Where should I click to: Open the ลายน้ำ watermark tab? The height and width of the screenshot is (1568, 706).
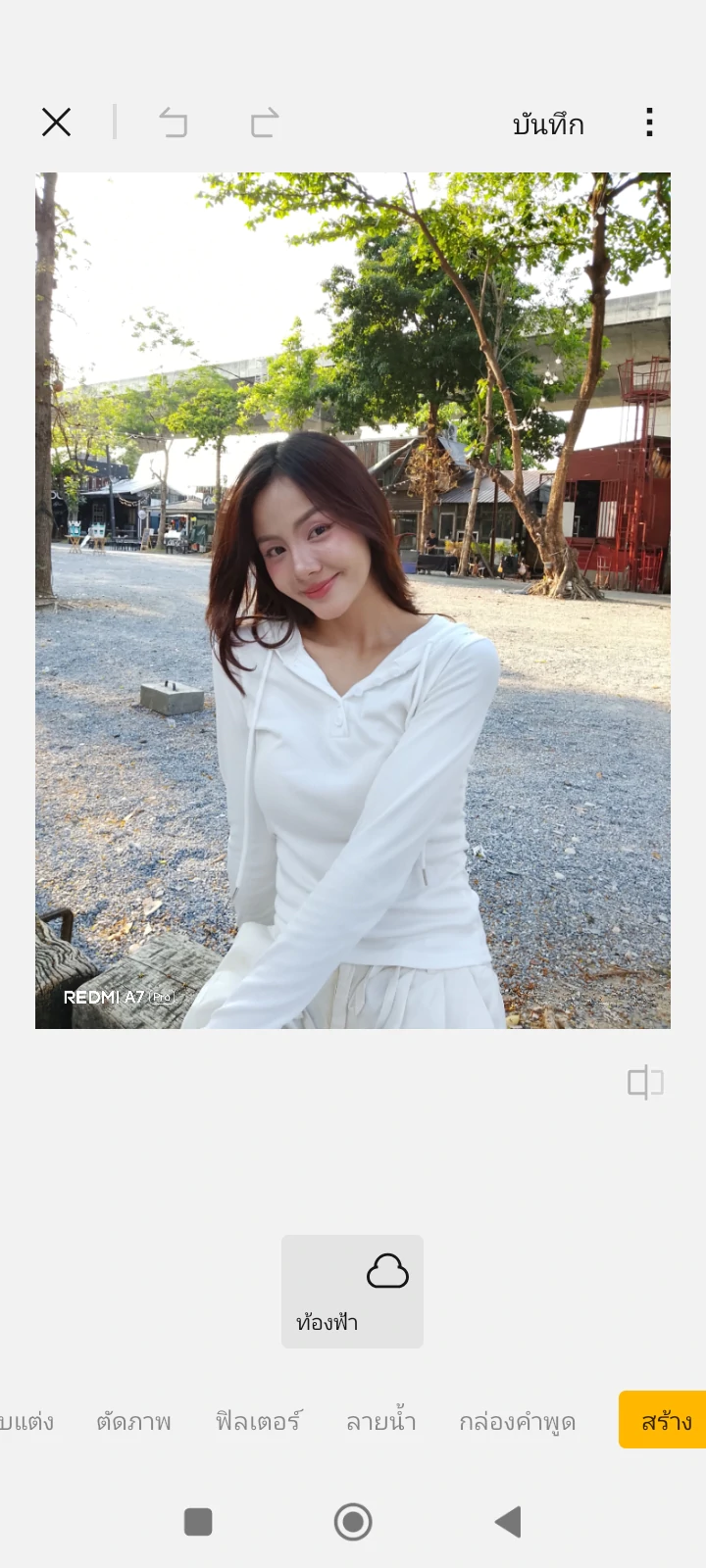tap(380, 1421)
